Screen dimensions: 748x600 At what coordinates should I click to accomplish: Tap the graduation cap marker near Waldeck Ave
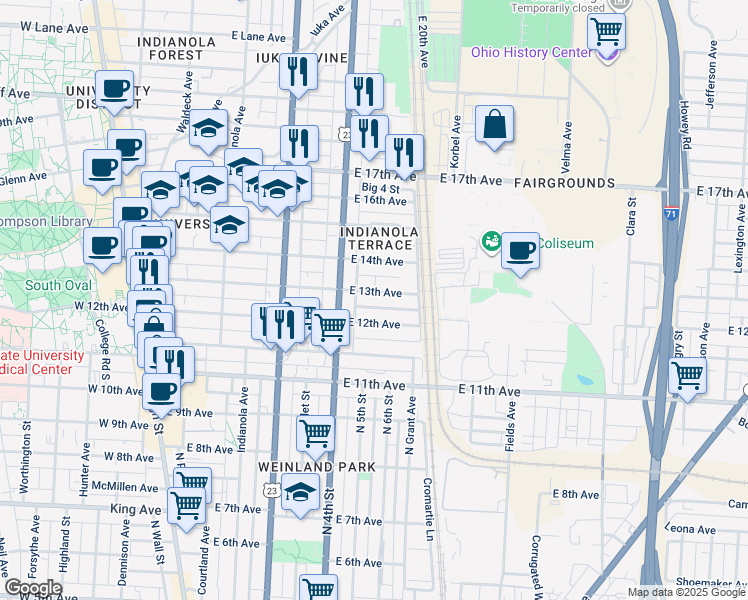pyautogui.click(x=208, y=128)
